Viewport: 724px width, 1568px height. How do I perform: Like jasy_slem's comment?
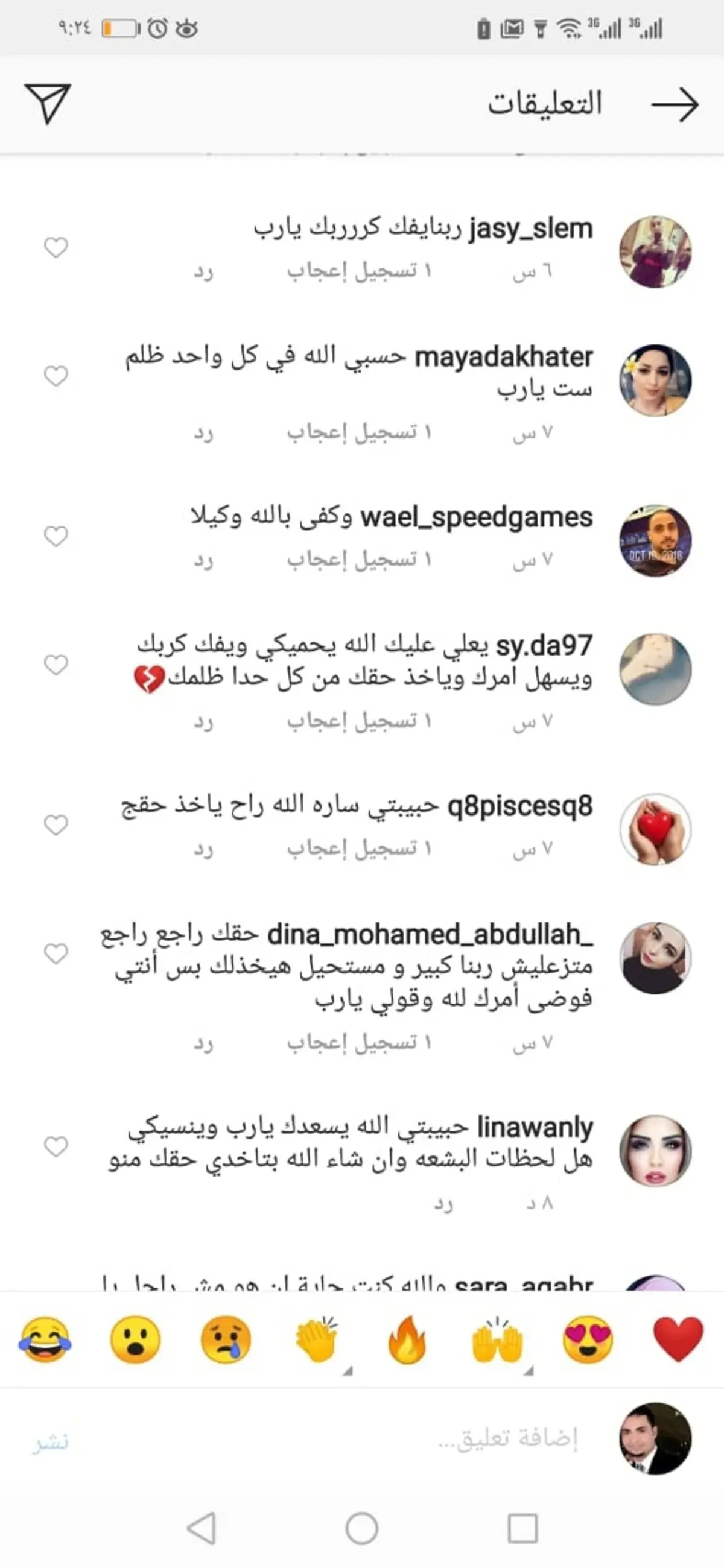click(56, 247)
